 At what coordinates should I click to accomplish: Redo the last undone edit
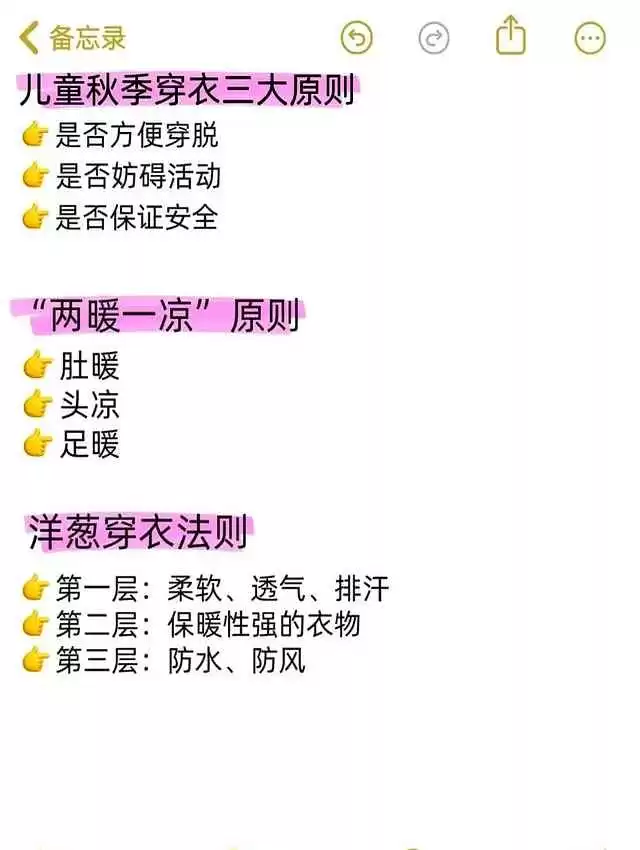[434, 38]
